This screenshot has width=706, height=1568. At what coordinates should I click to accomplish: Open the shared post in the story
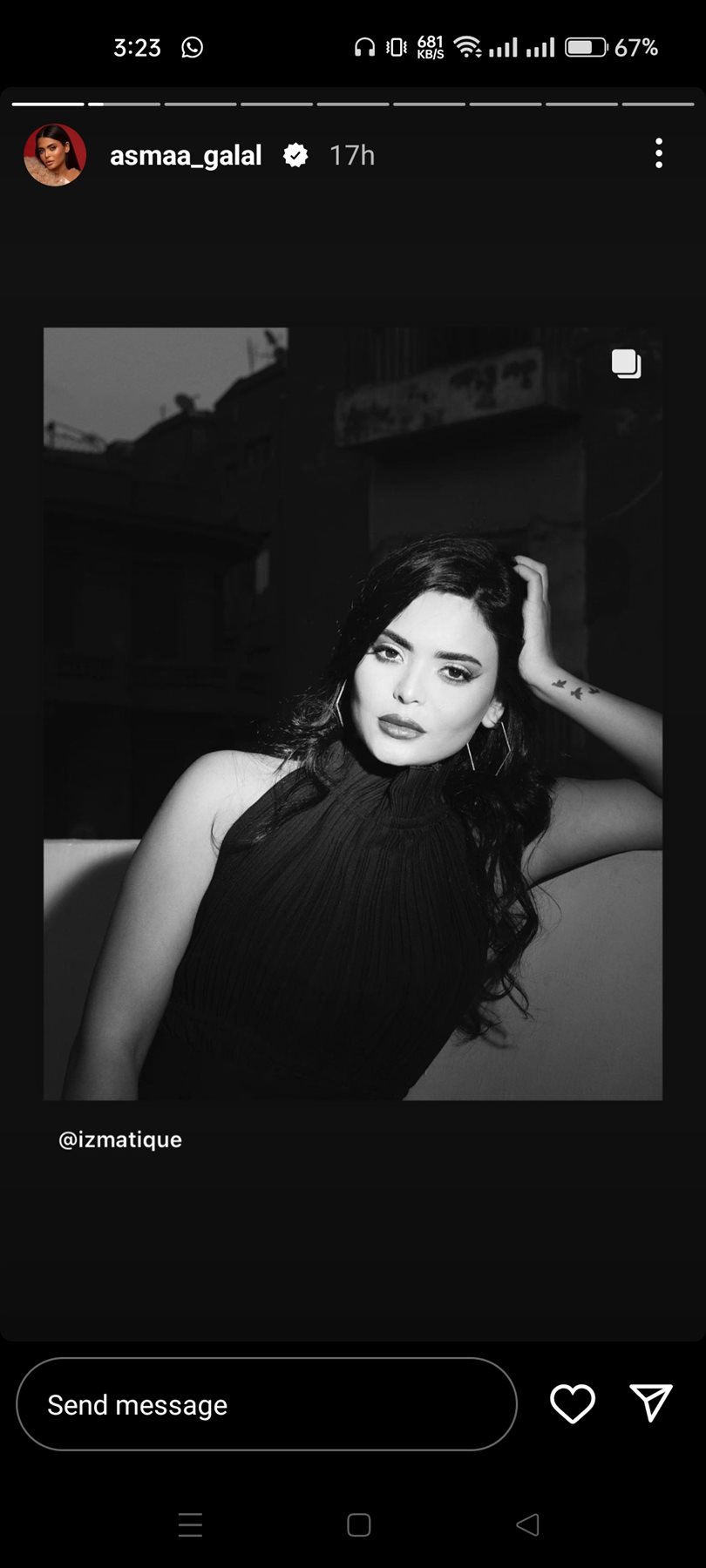(x=353, y=714)
